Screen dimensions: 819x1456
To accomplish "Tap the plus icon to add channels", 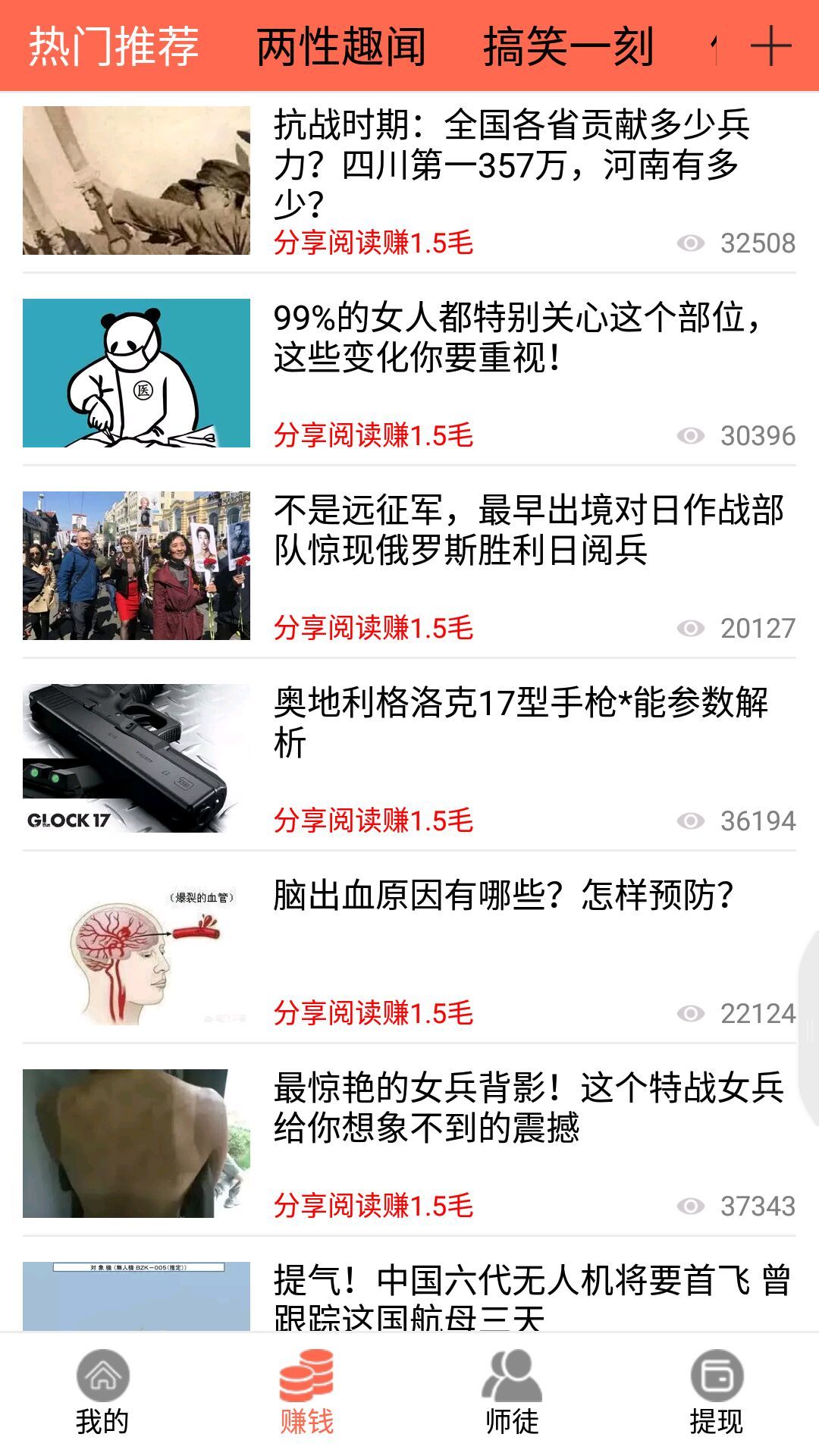I will [x=770, y=46].
